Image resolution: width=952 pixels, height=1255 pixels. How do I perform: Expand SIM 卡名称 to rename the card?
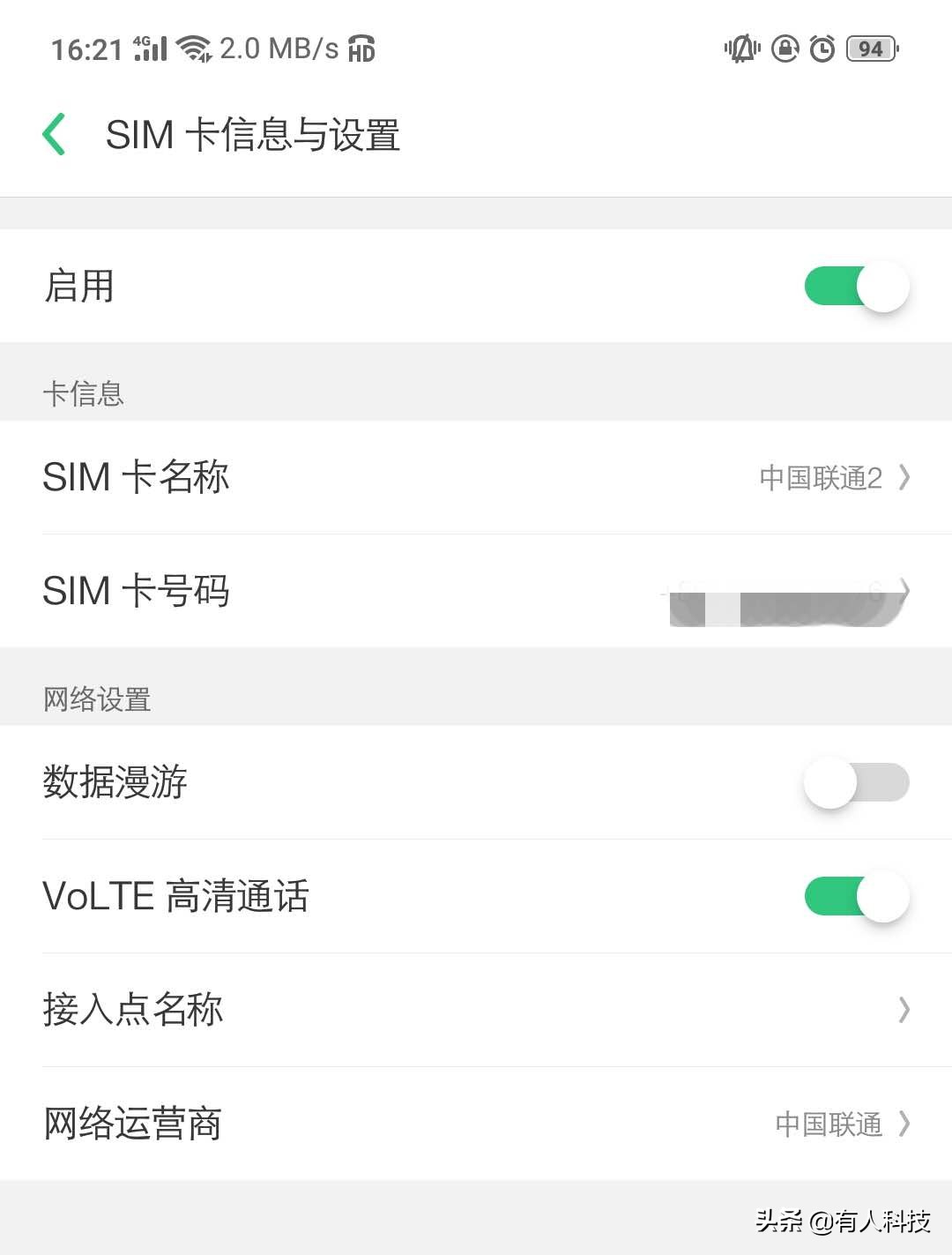coord(904,477)
